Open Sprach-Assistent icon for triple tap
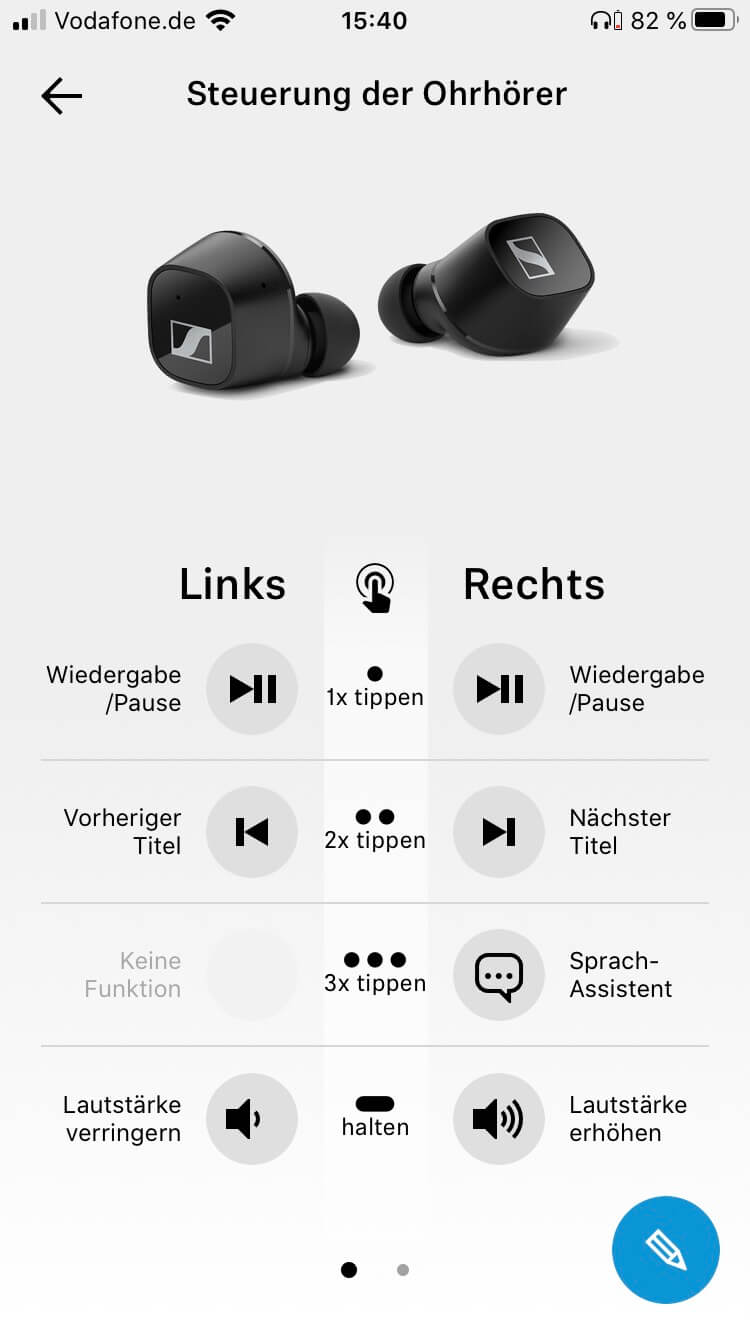 tap(499, 975)
